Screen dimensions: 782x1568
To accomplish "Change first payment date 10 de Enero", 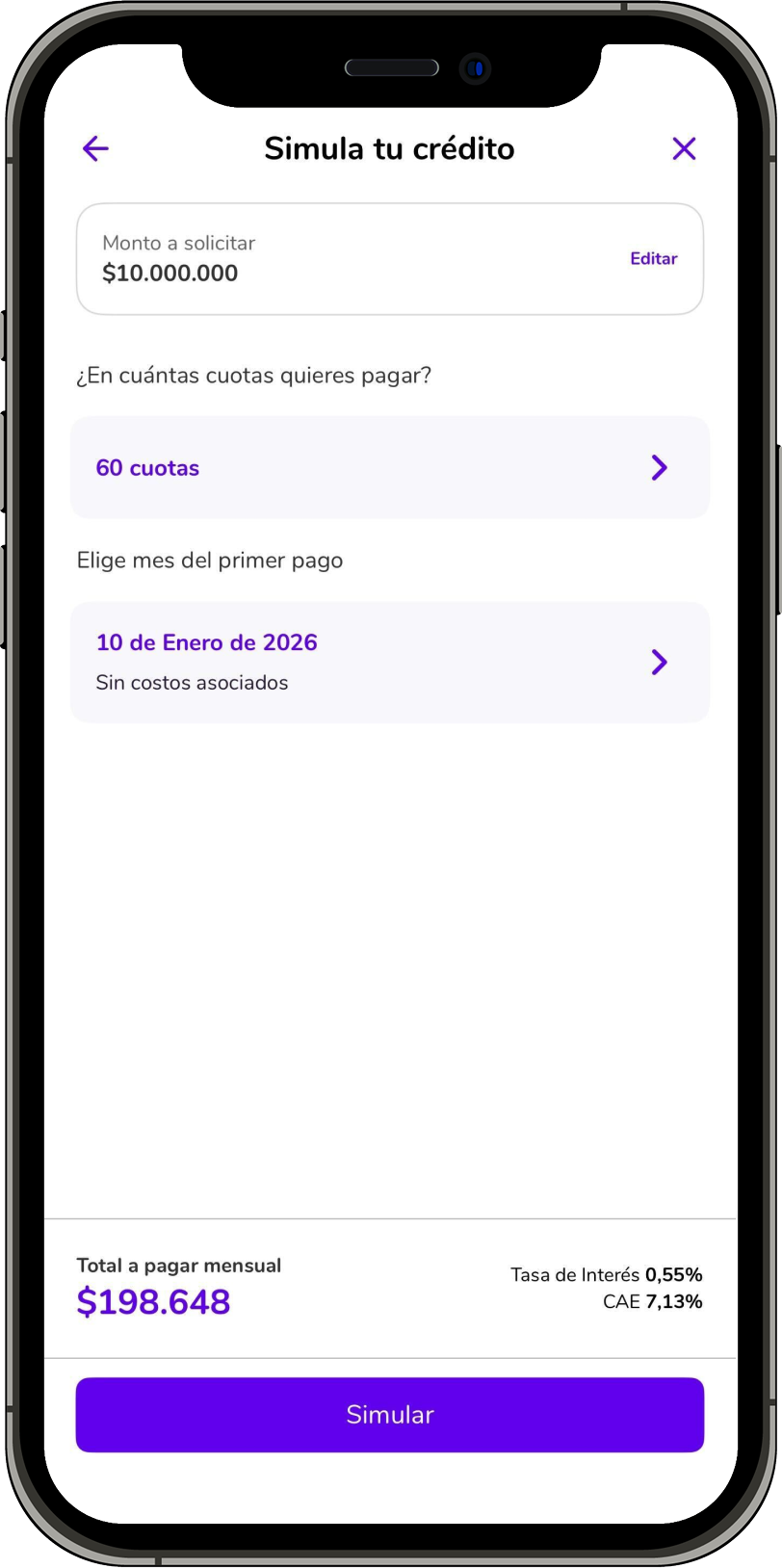I will pos(389,662).
